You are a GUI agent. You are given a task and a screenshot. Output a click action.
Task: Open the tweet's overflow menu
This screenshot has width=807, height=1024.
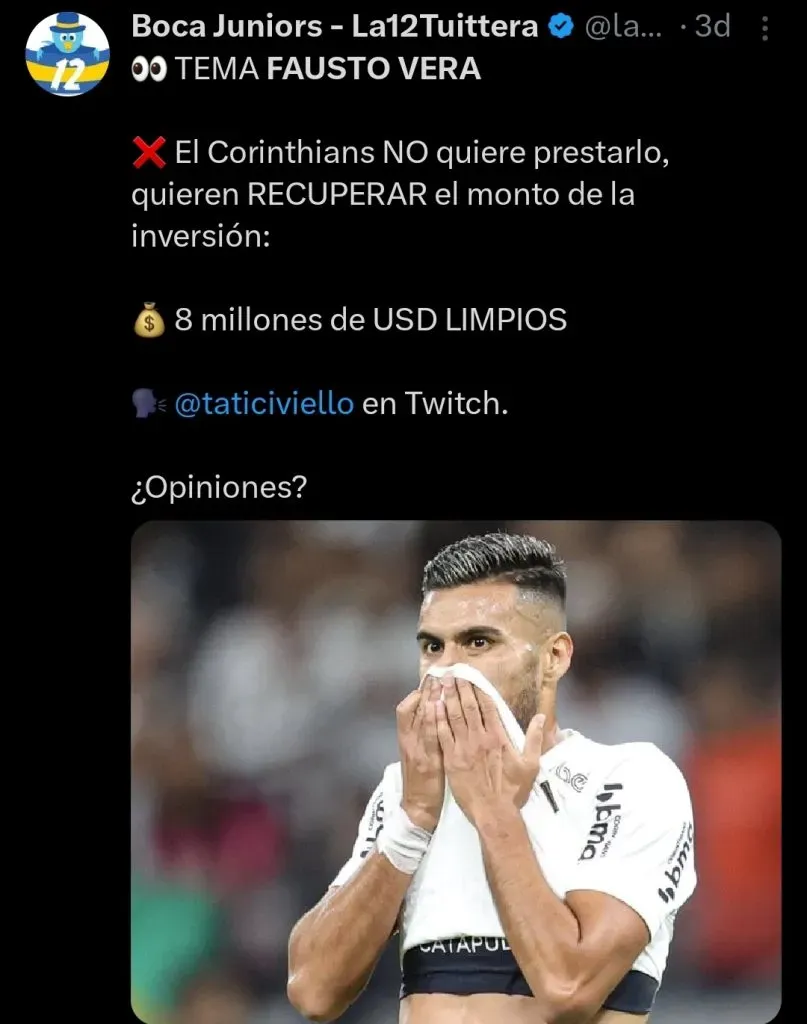(x=765, y=27)
